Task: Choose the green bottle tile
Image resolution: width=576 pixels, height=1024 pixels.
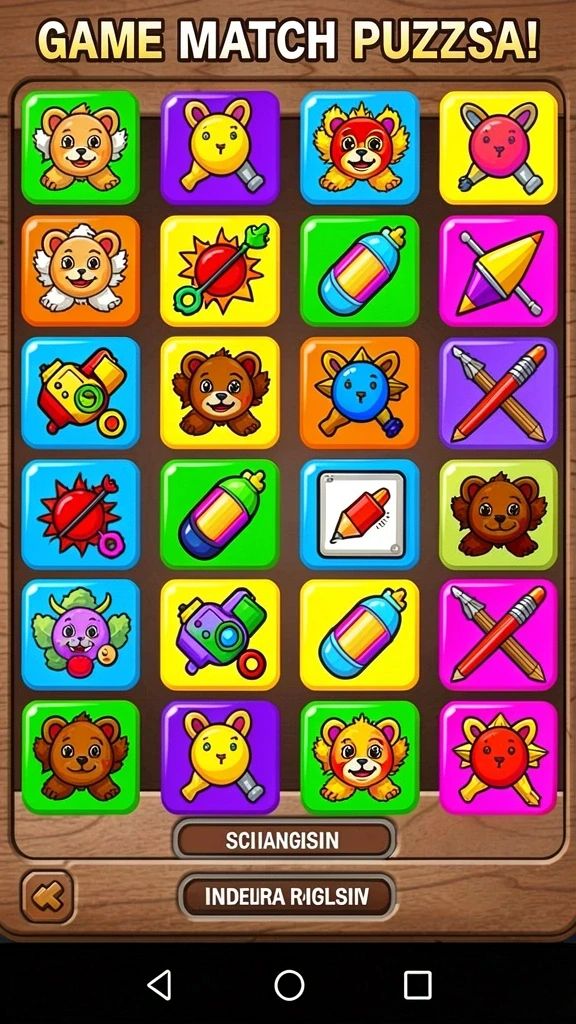Action: (220, 514)
